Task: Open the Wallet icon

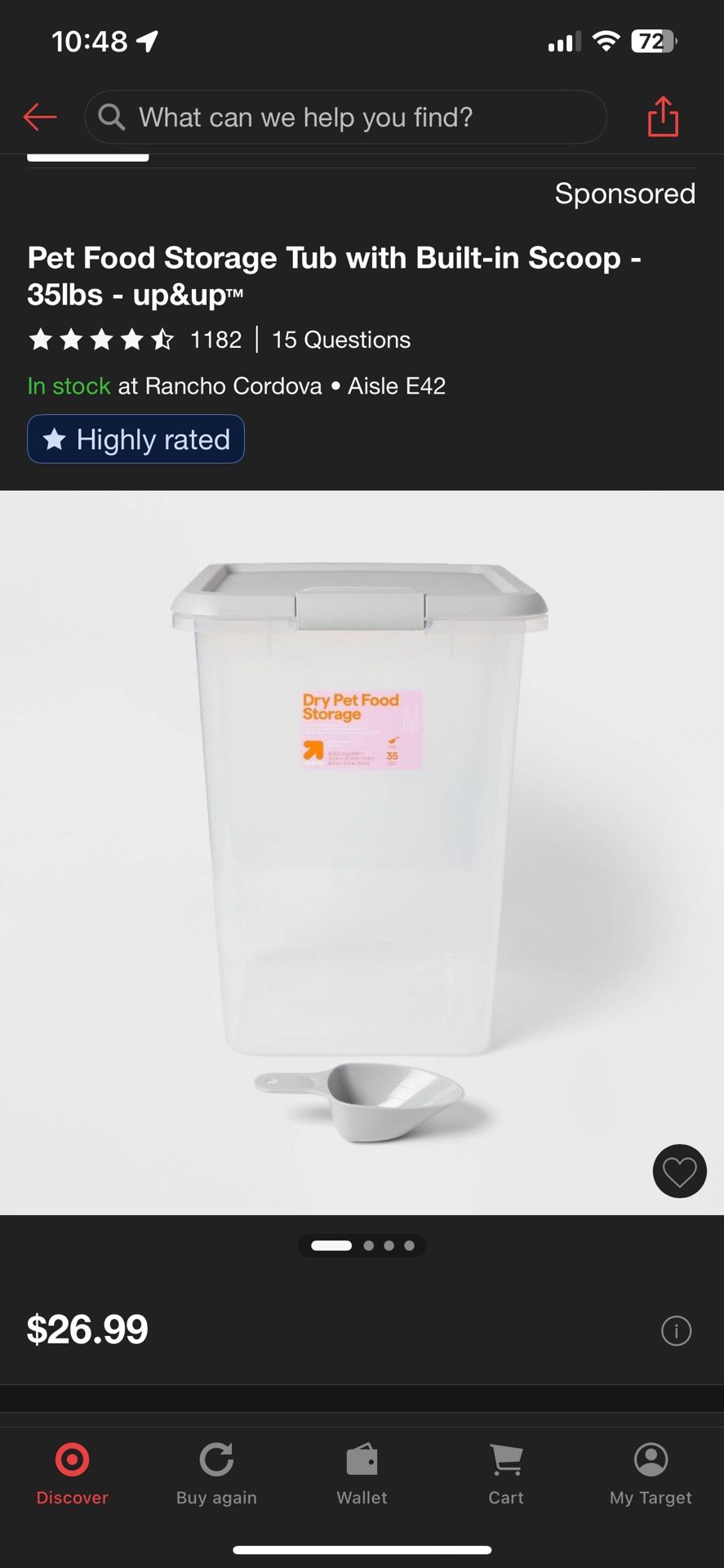Action: click(362, 1460)
